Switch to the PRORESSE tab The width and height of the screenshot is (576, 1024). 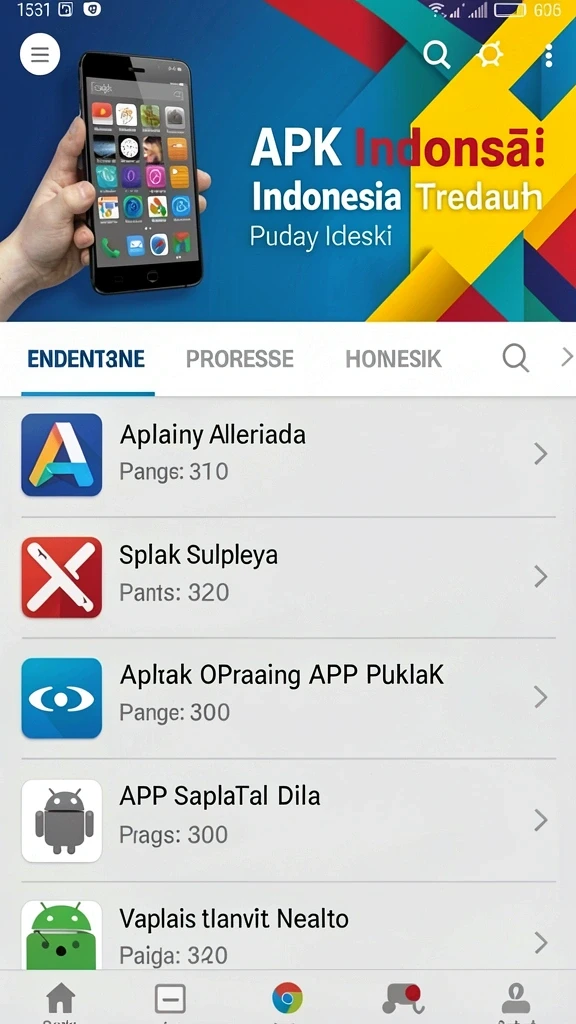240,359
